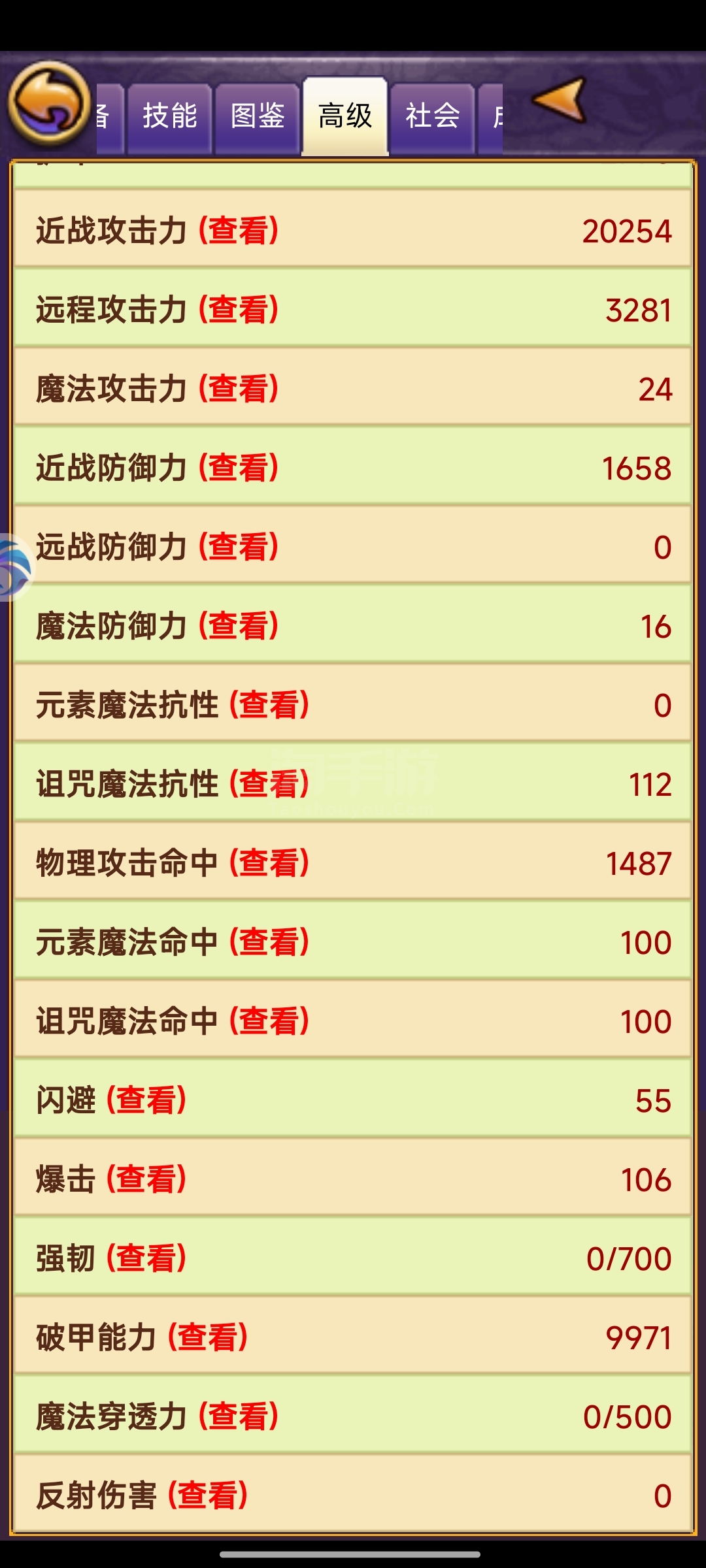This screenshot has width=706, height=1568.
Task: Switch to the 社会 tab
Action: pos(432,118)
